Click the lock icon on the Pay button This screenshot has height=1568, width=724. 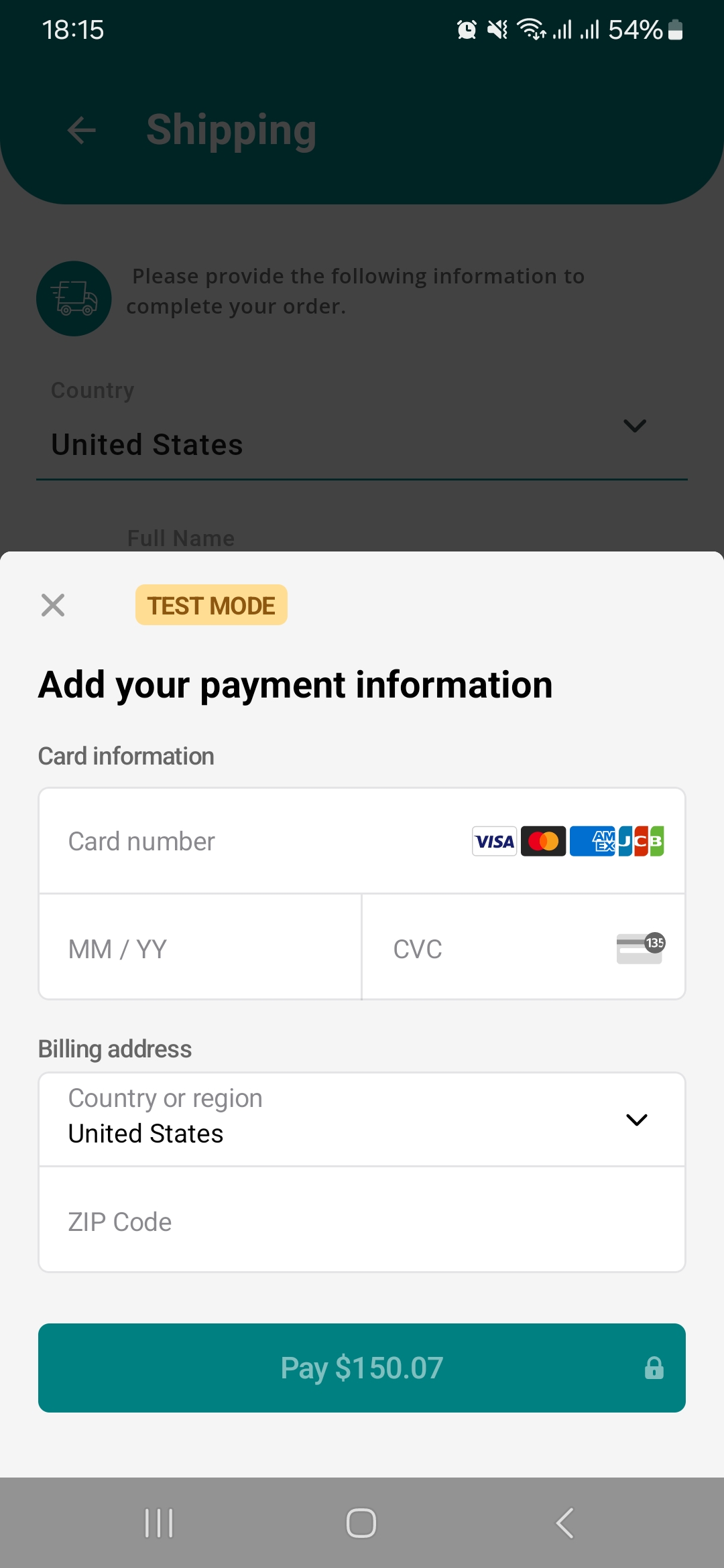click(654, 1368)
